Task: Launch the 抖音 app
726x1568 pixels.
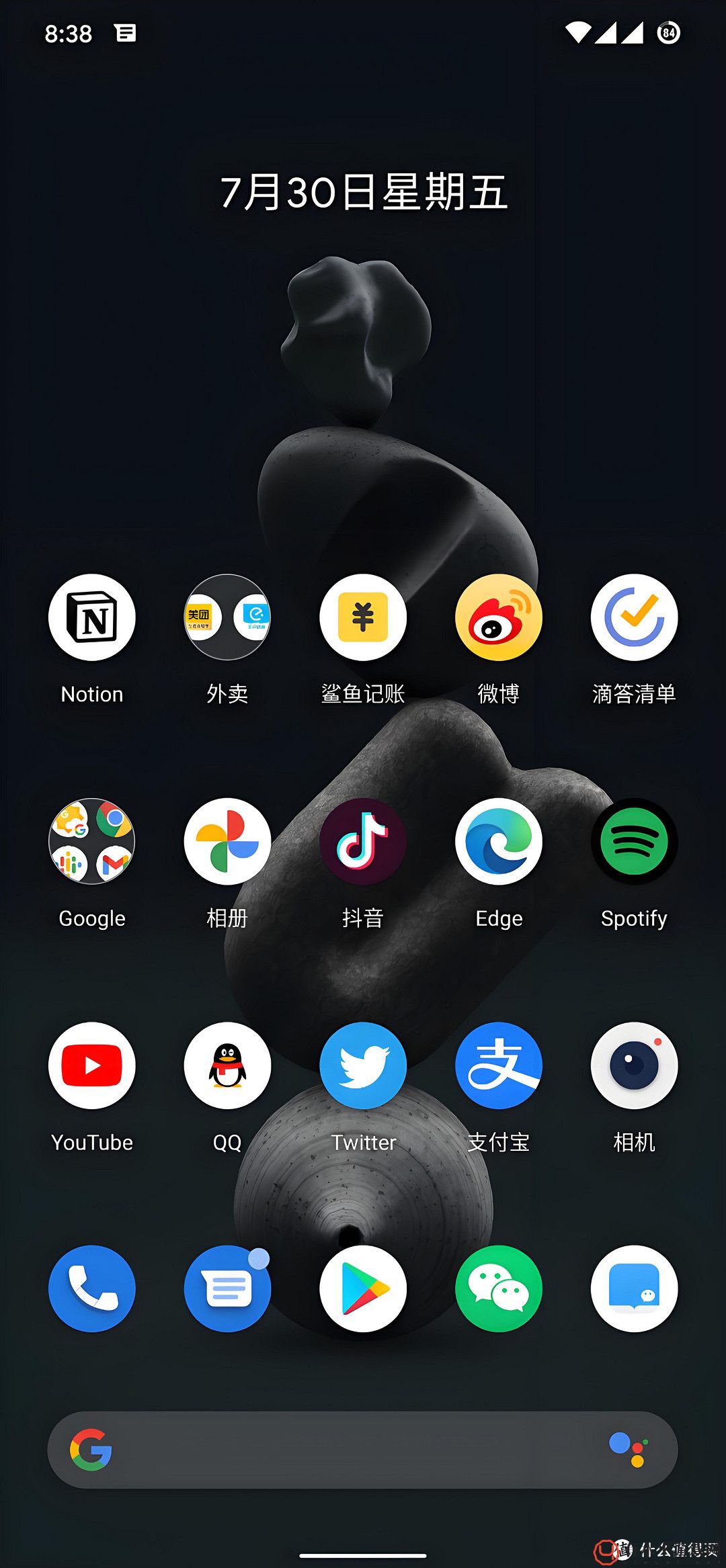Action: (363, 841)
